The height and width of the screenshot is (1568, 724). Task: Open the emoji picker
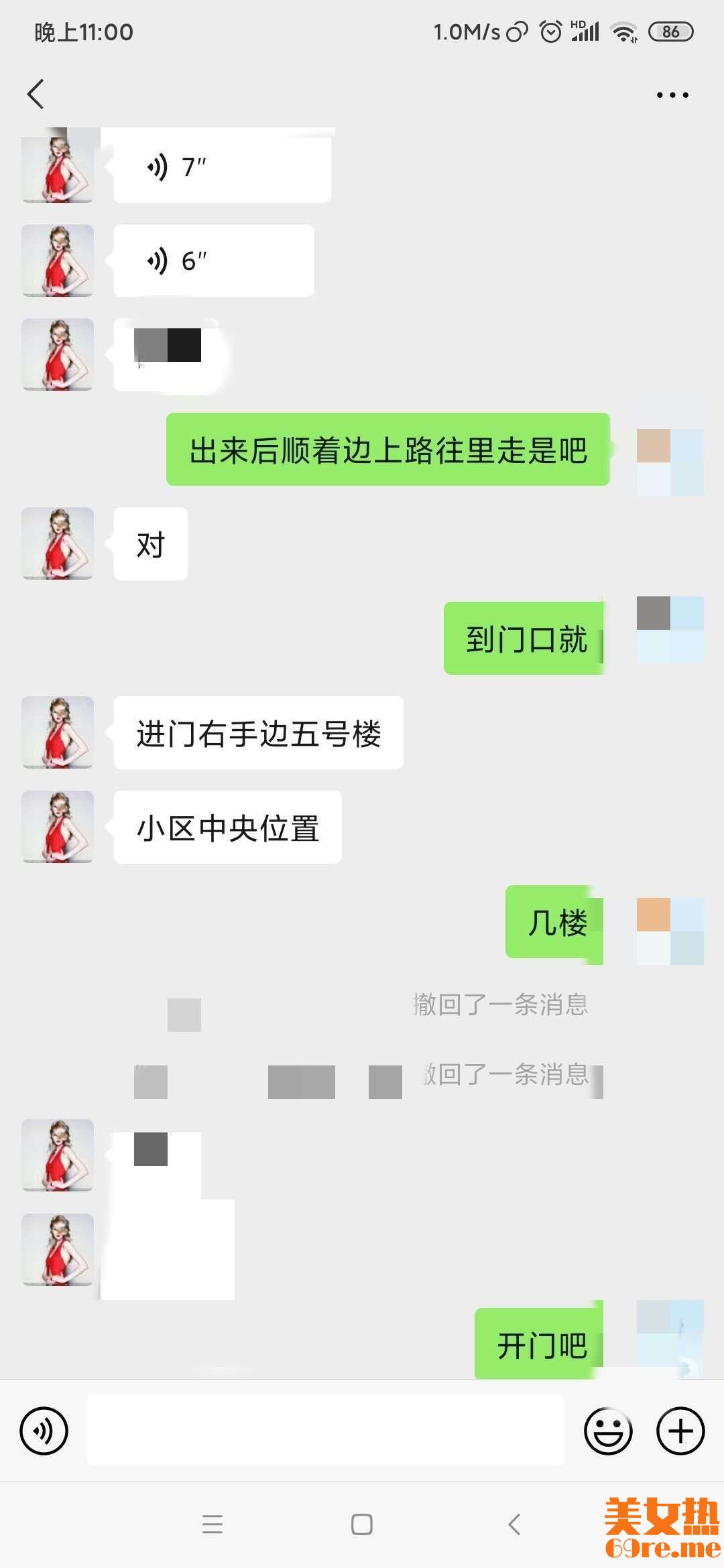[608, 1431]
